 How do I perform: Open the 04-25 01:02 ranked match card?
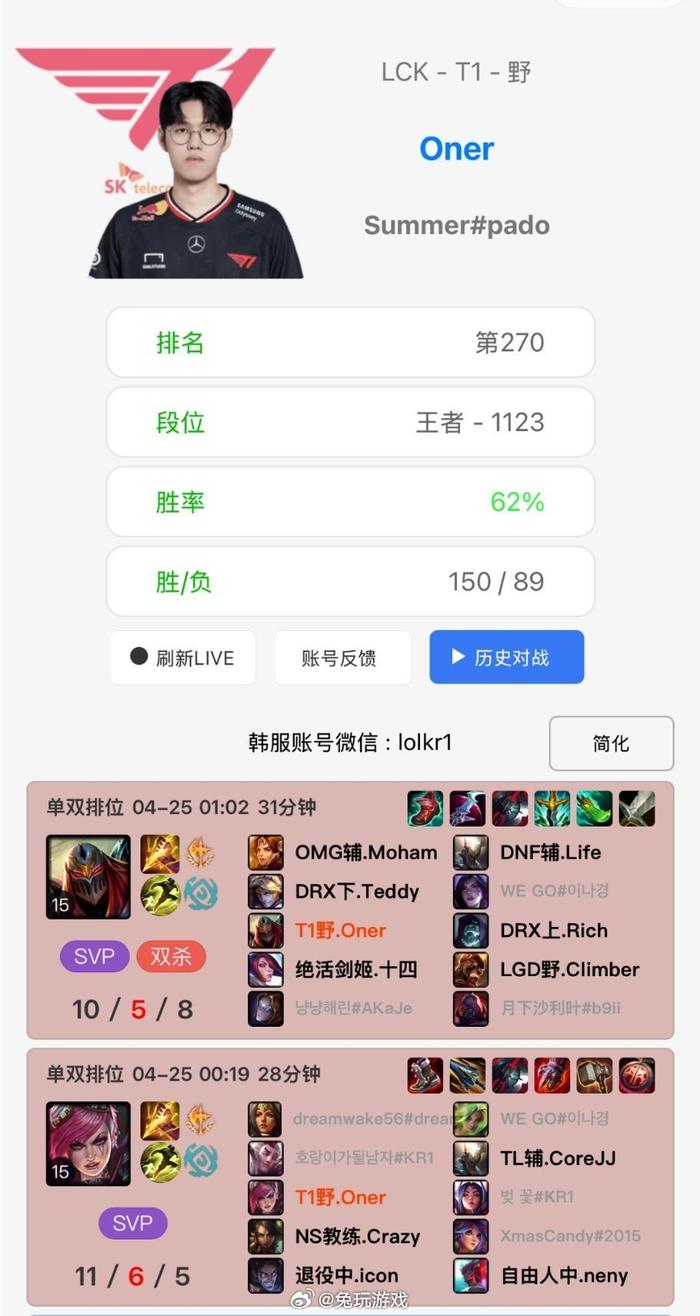point(181,807)
